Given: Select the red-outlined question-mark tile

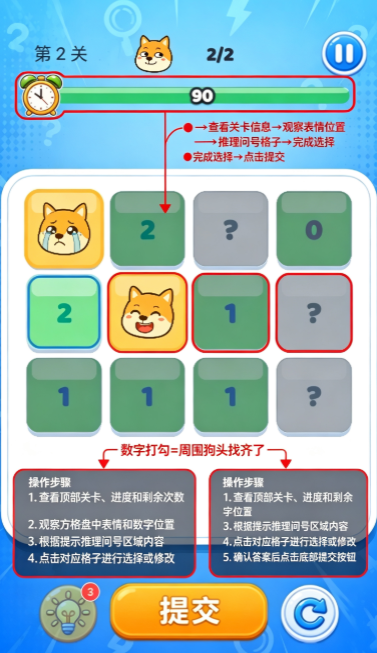Looking at the screenshot, I should click(314, 312).
